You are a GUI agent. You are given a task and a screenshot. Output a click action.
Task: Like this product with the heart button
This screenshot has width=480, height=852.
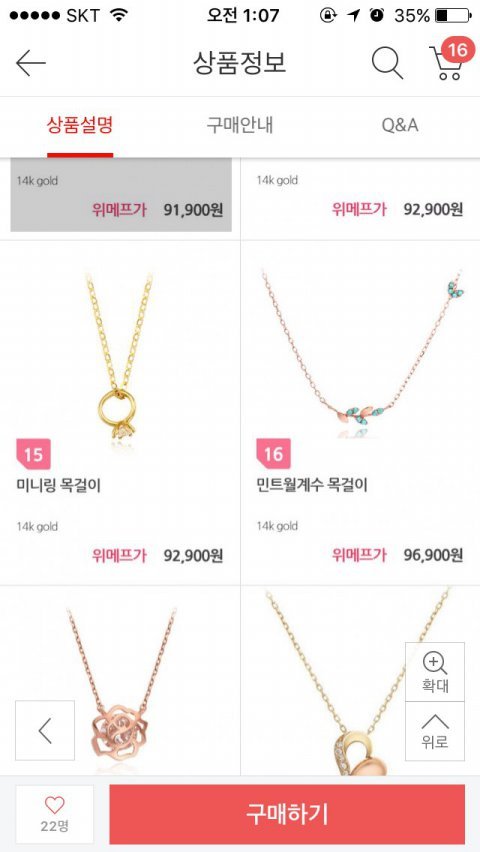click(54, 814)
